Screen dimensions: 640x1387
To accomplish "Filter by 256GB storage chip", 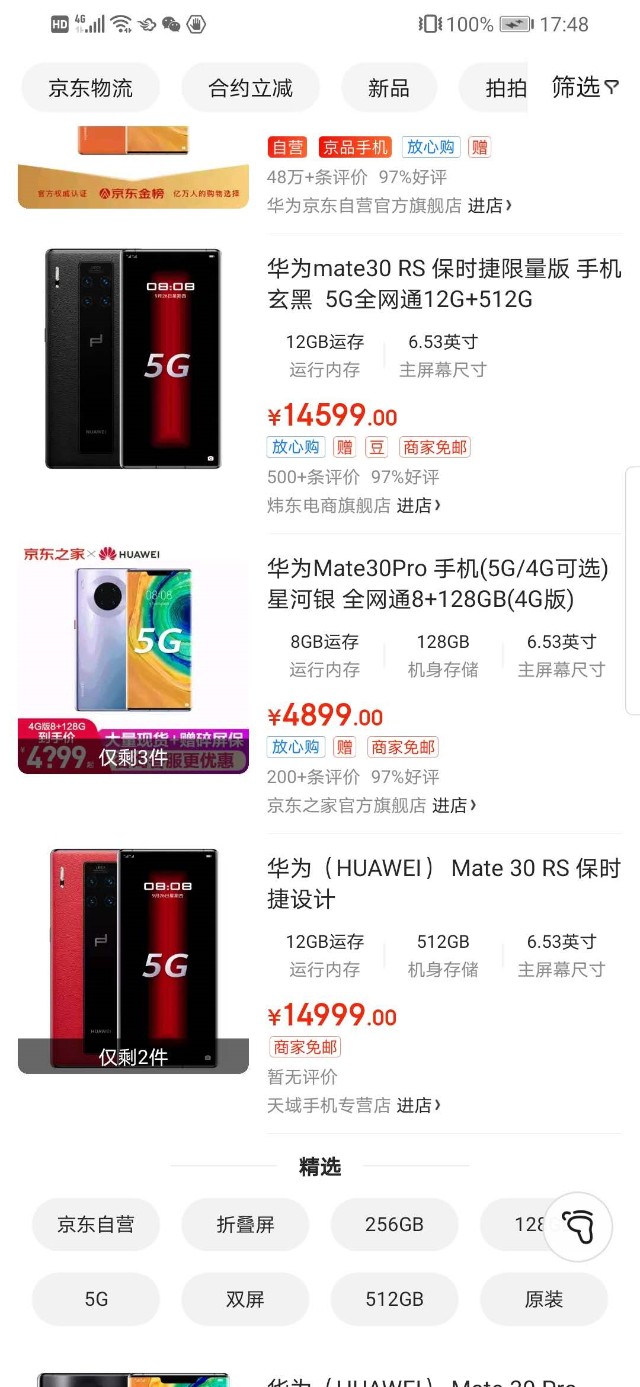I will point(394,1224).
